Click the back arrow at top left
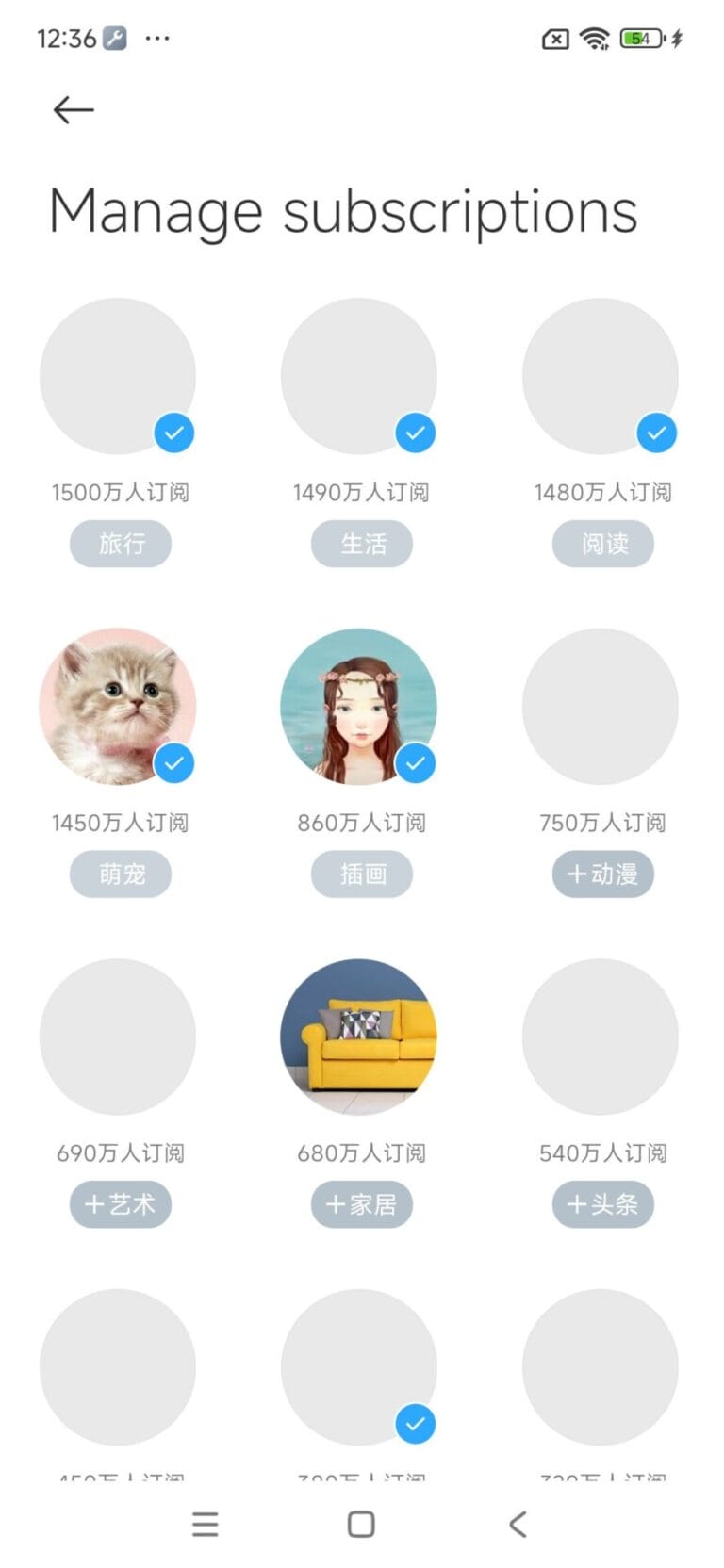The image size is (724, 1568). (x=73, y=110)
